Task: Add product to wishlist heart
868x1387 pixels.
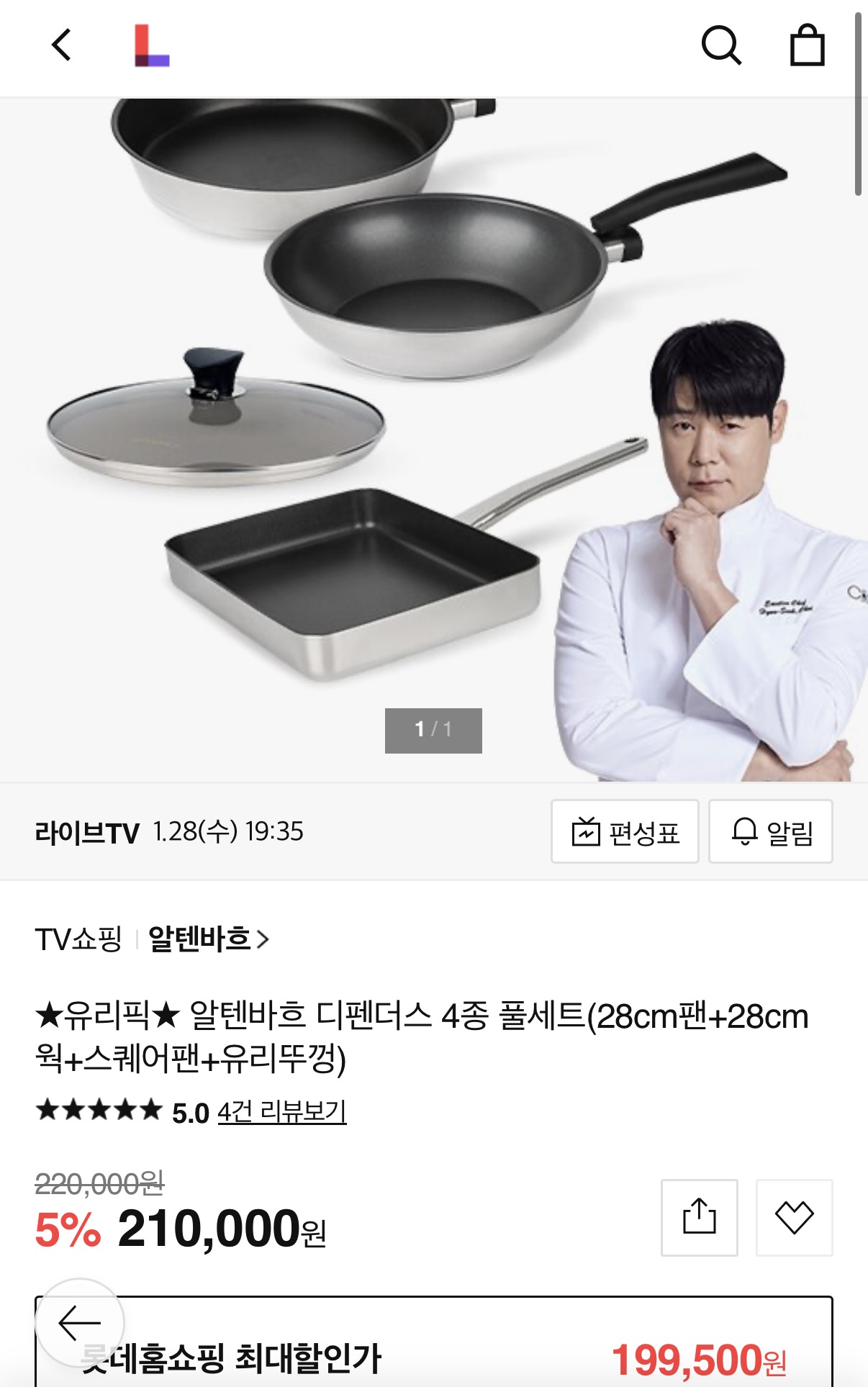Action: tap(794, 1218)
